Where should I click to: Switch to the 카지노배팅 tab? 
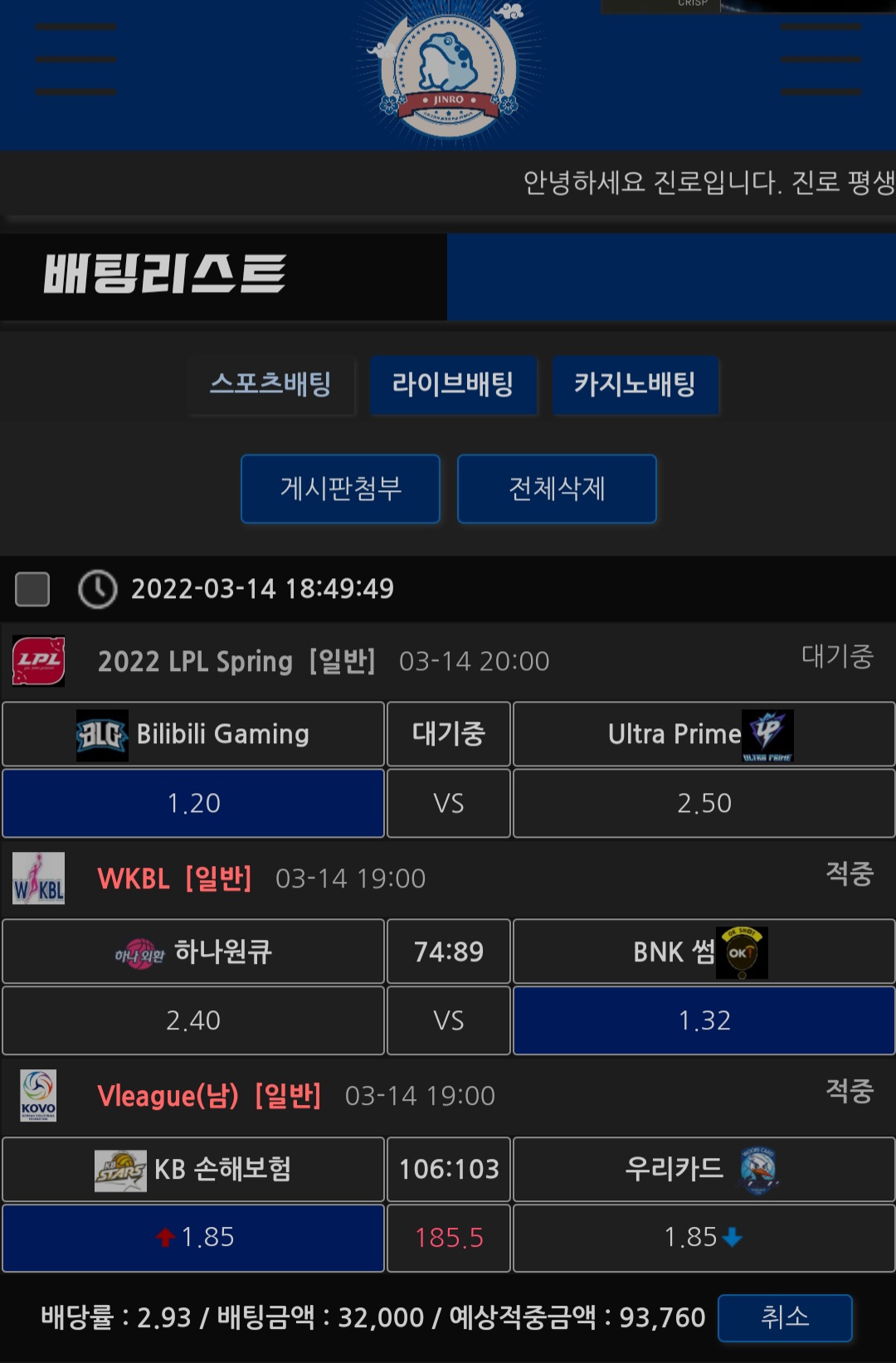point(635,384)
